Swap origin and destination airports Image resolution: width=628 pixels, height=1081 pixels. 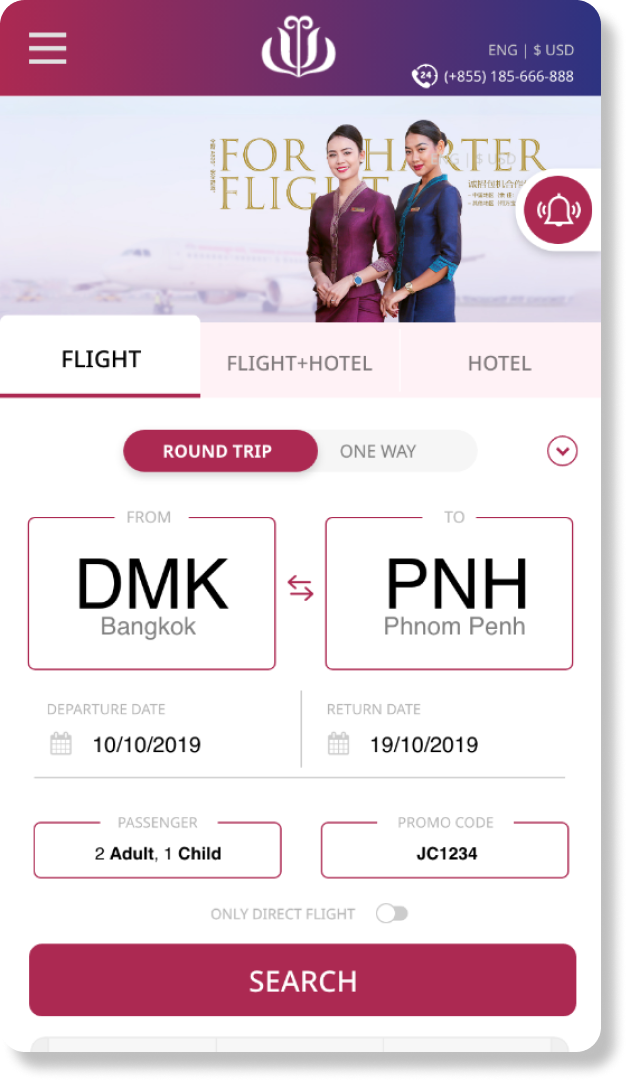point(300,589)
